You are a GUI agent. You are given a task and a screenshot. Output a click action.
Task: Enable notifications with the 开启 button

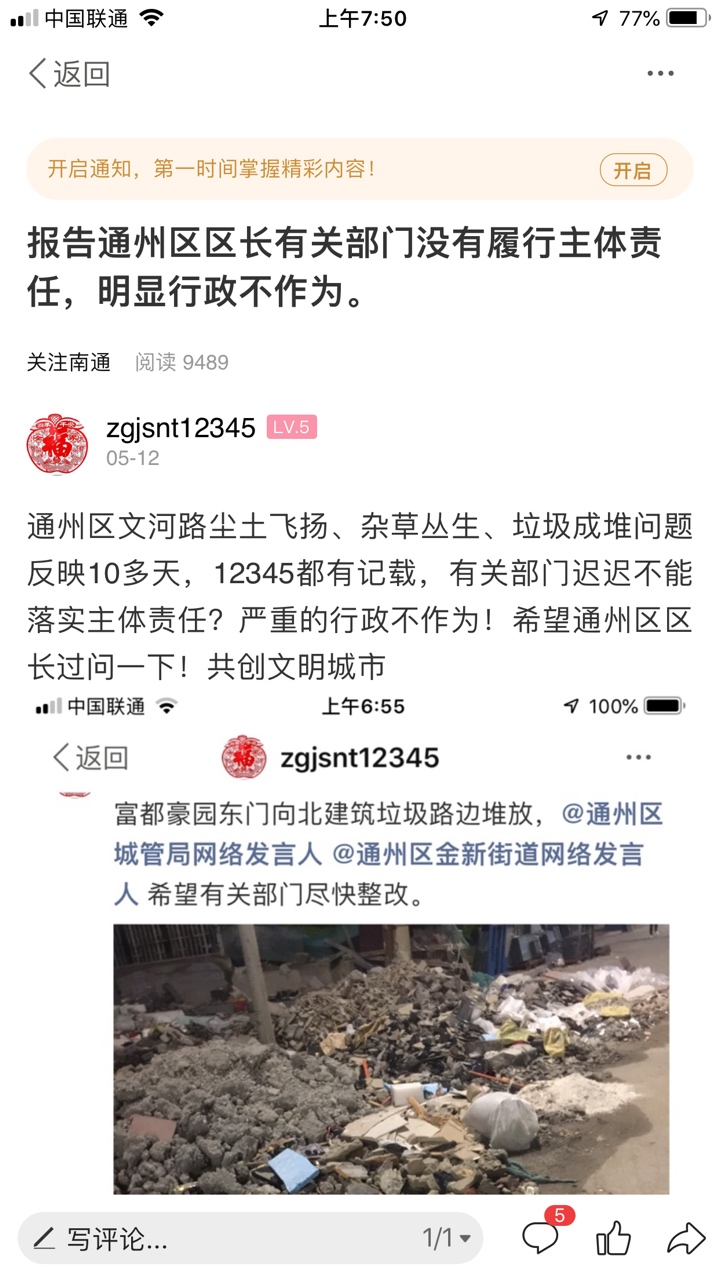[632, 170]
